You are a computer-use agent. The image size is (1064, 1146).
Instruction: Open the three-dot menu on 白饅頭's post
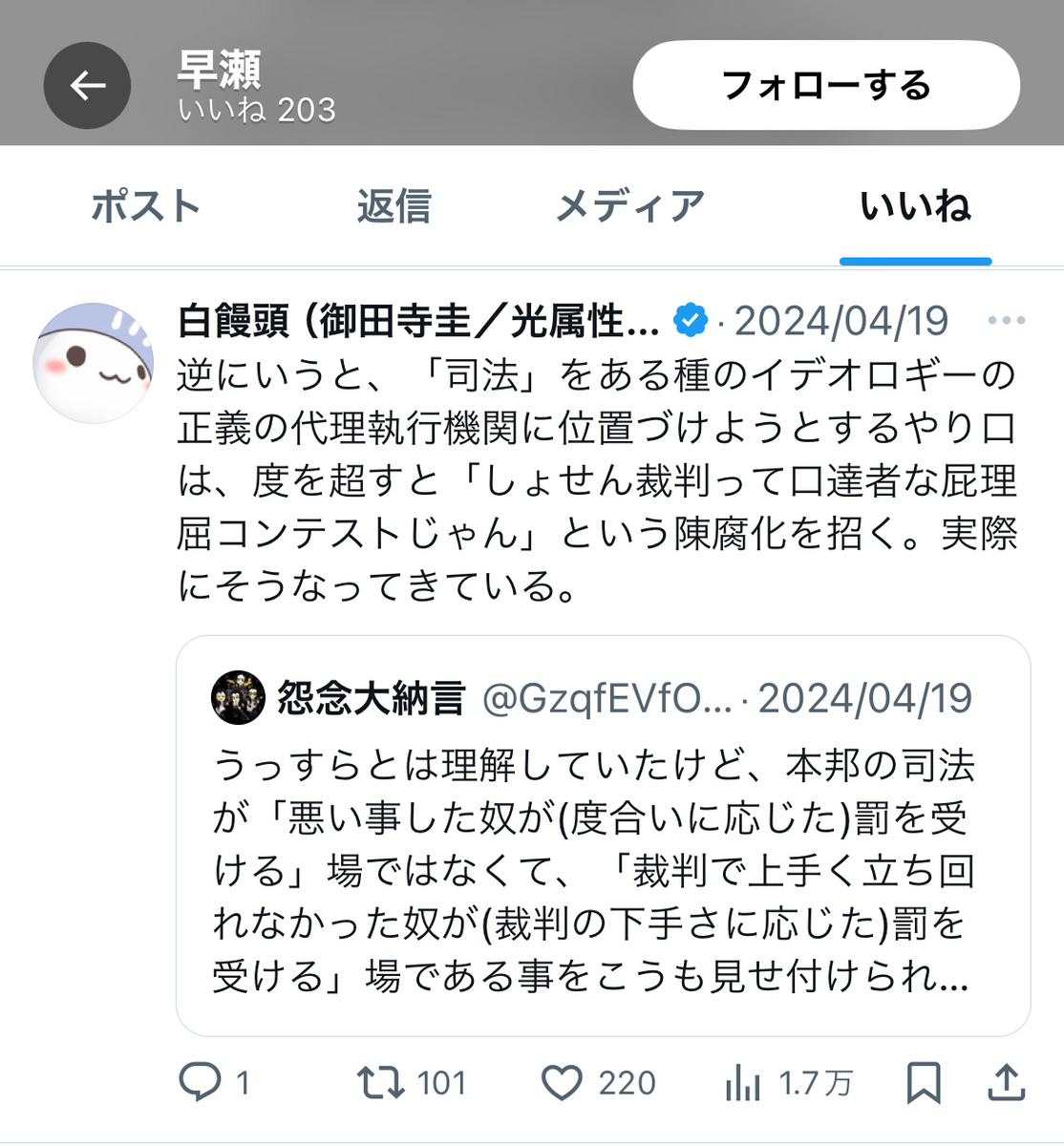coord(1006,321)
